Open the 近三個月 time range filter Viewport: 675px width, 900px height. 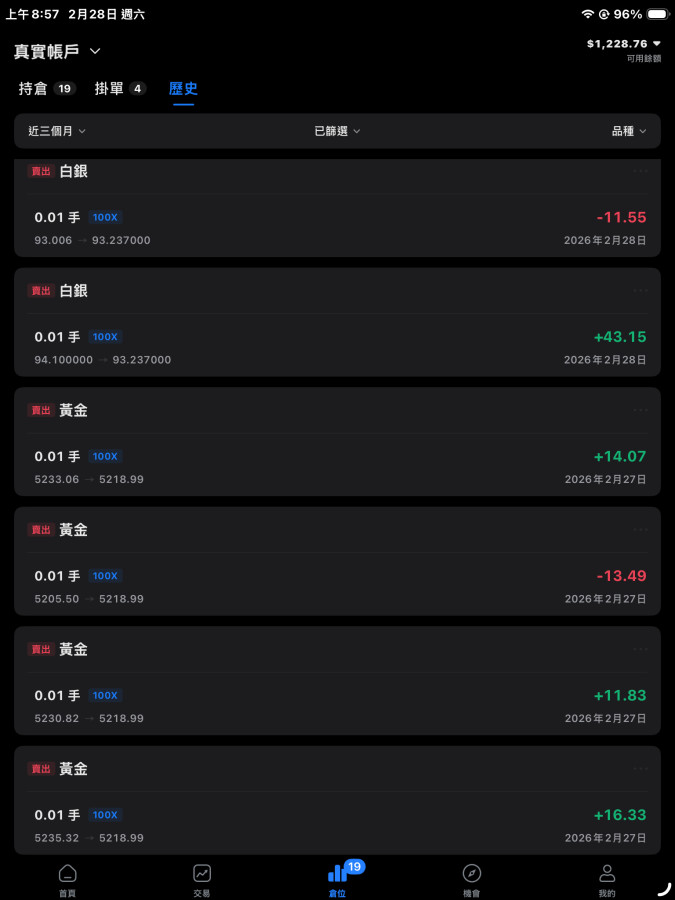coord(57,131)
